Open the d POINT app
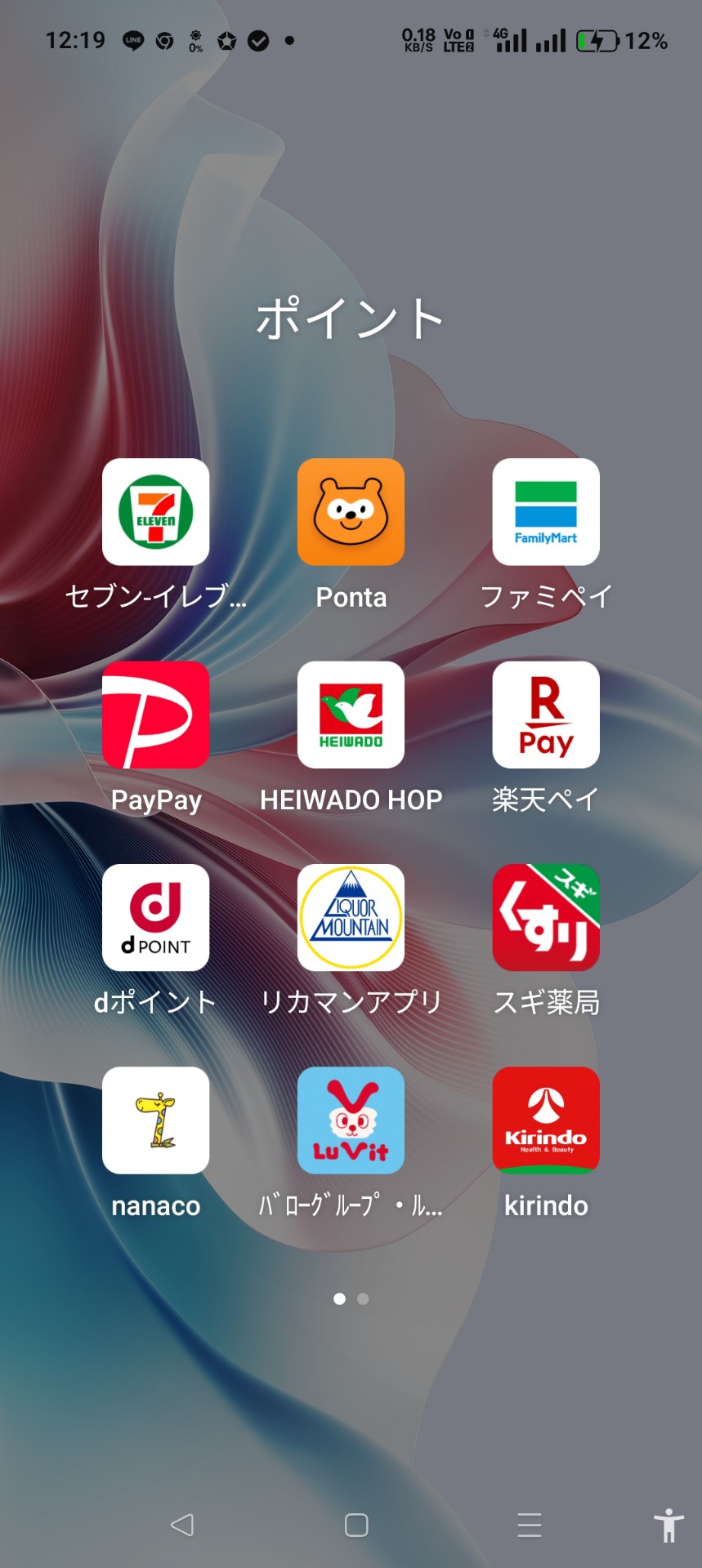This screenshot has height=1568, width=702. click(x=155, y=917)
